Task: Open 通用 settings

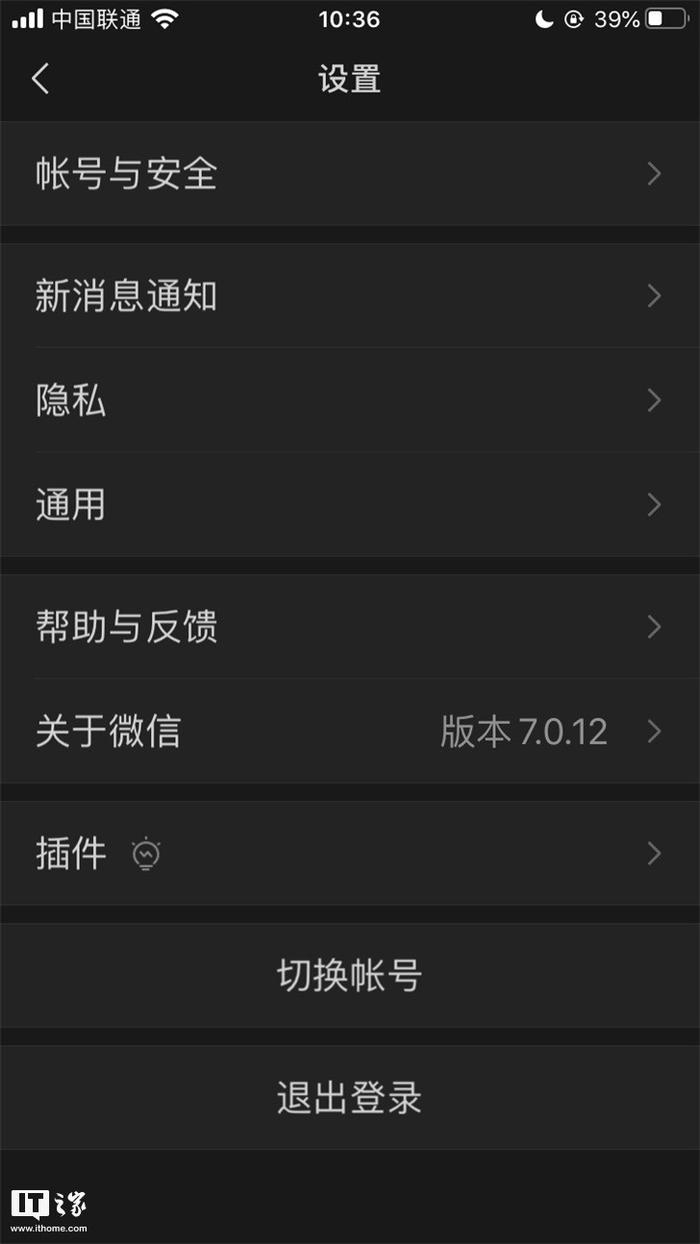Action: pyautogui.click(x=350, y=504)
